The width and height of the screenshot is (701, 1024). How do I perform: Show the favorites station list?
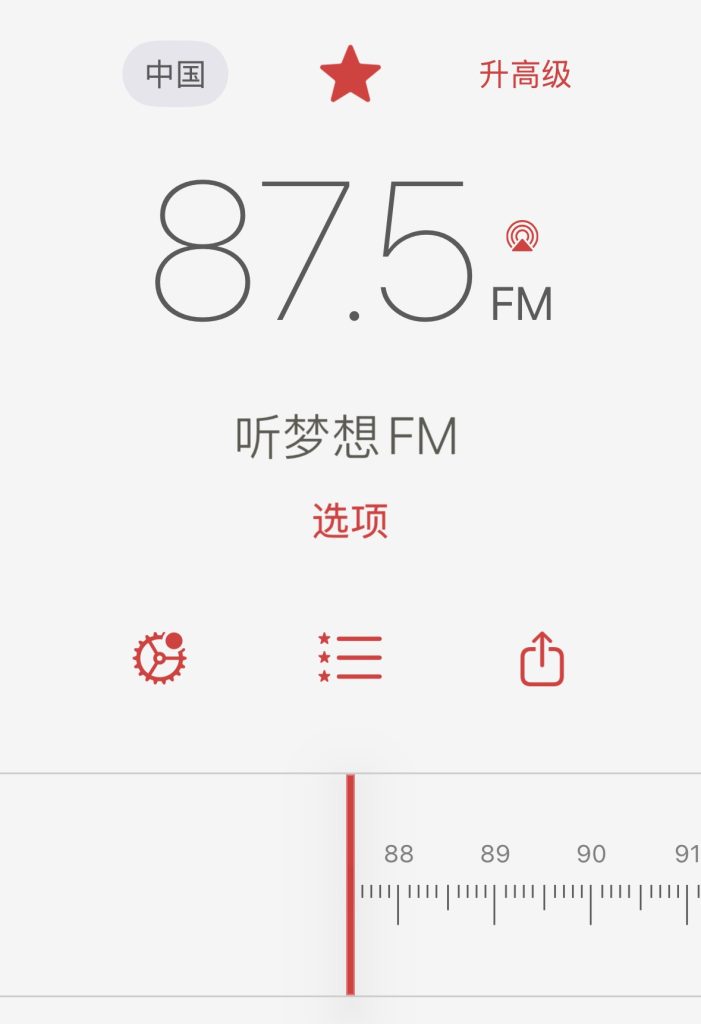pos(350,658)
